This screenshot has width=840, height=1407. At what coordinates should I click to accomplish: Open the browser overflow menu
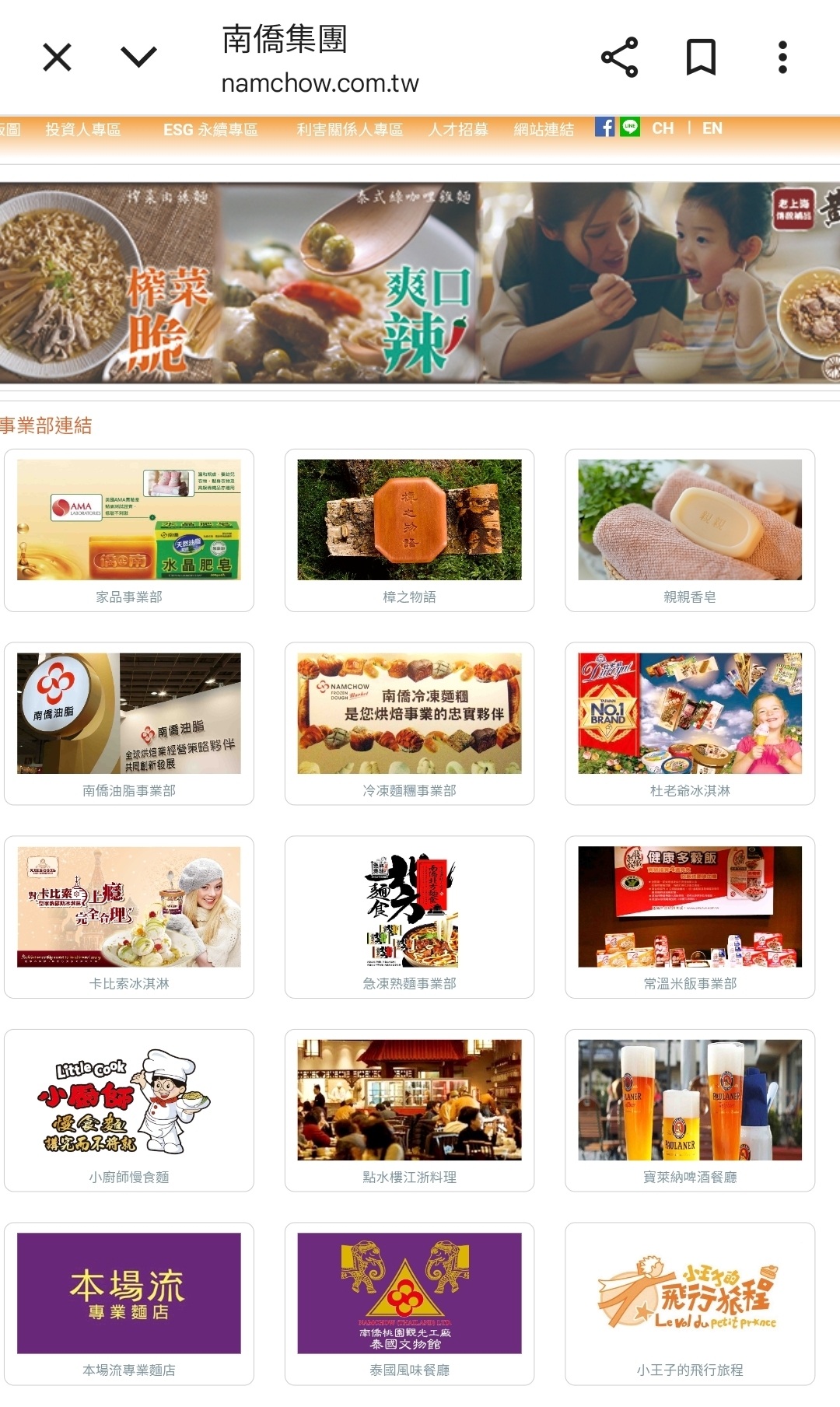(x=782, y=58)
